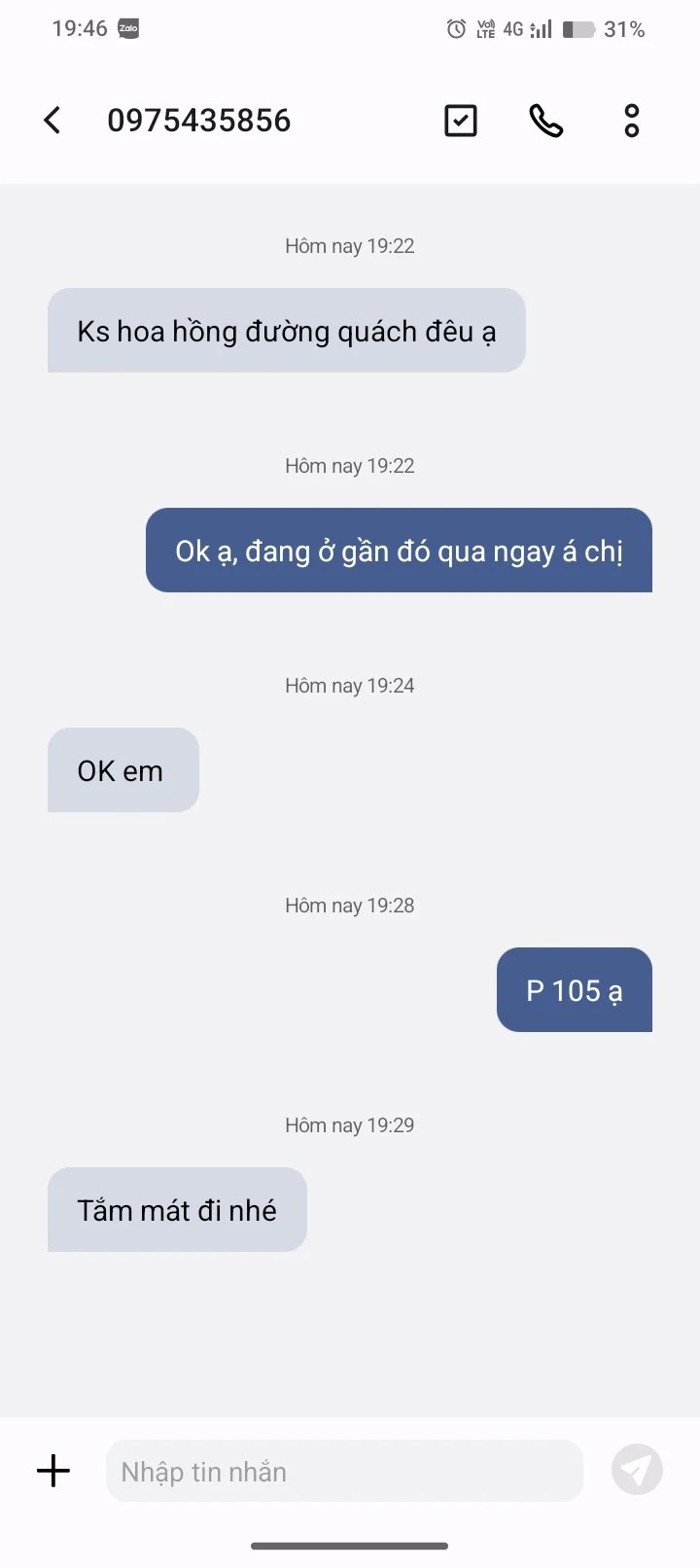The image size is (700, 1568).
Task: Focus the "Nhập tin nhắn" text field
Action: 344,1471
